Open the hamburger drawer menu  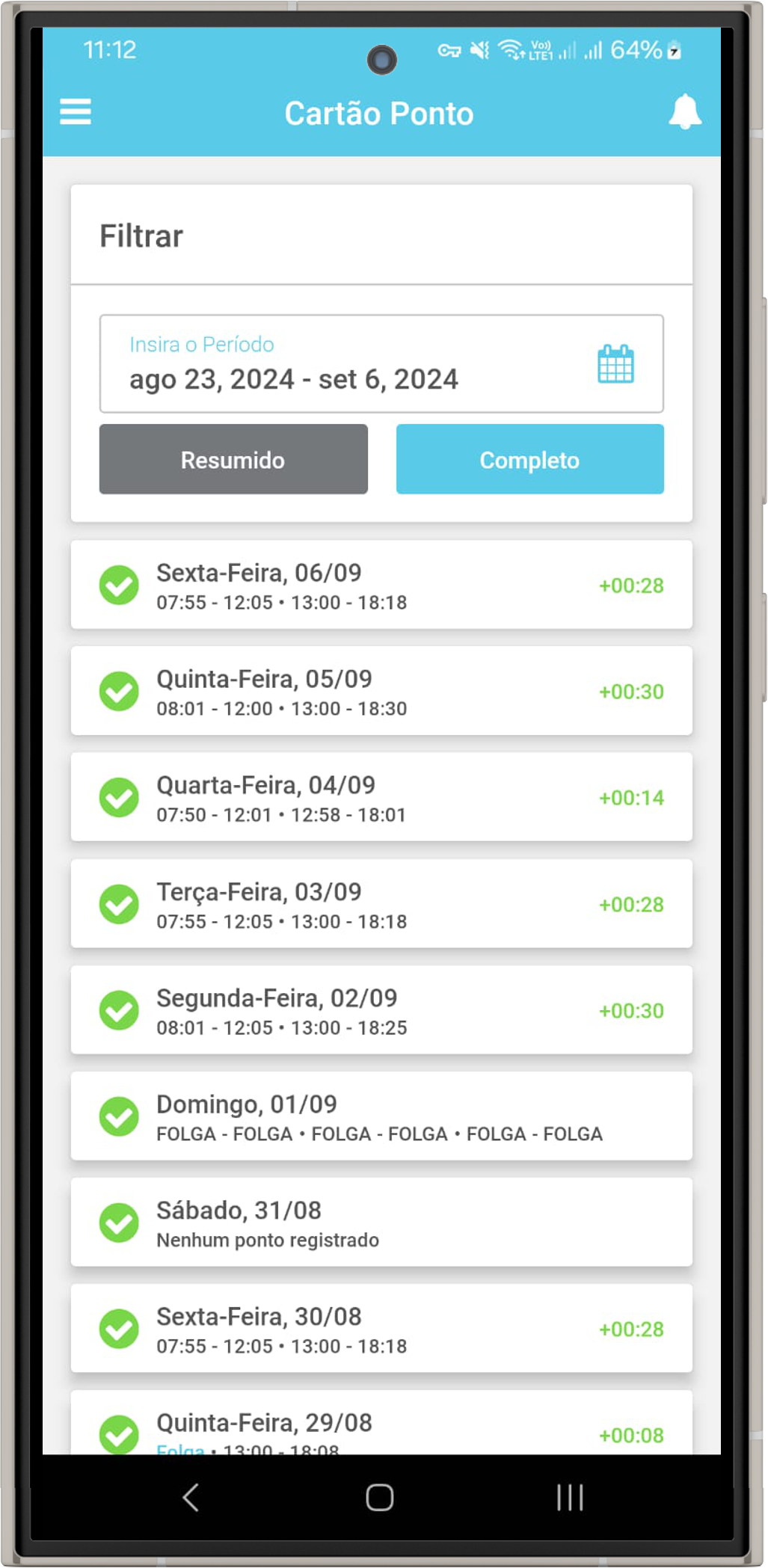[x=76, y=112]
